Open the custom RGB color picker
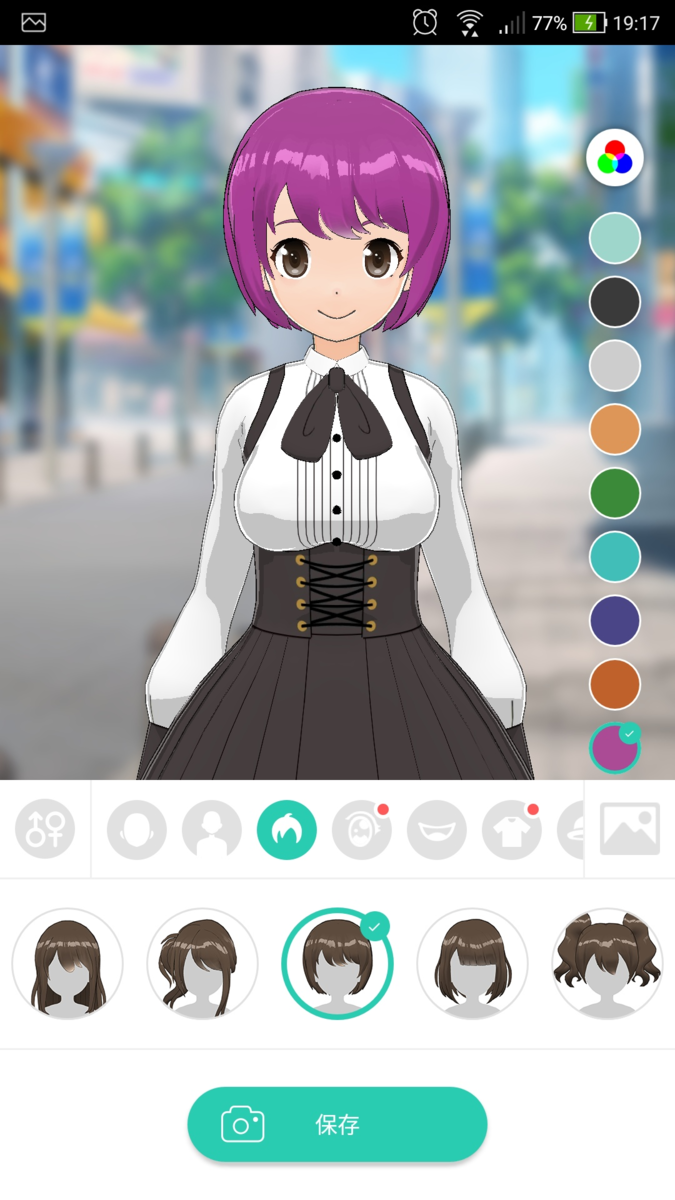This screenshot has height=1200, width=675. (614, 158)
